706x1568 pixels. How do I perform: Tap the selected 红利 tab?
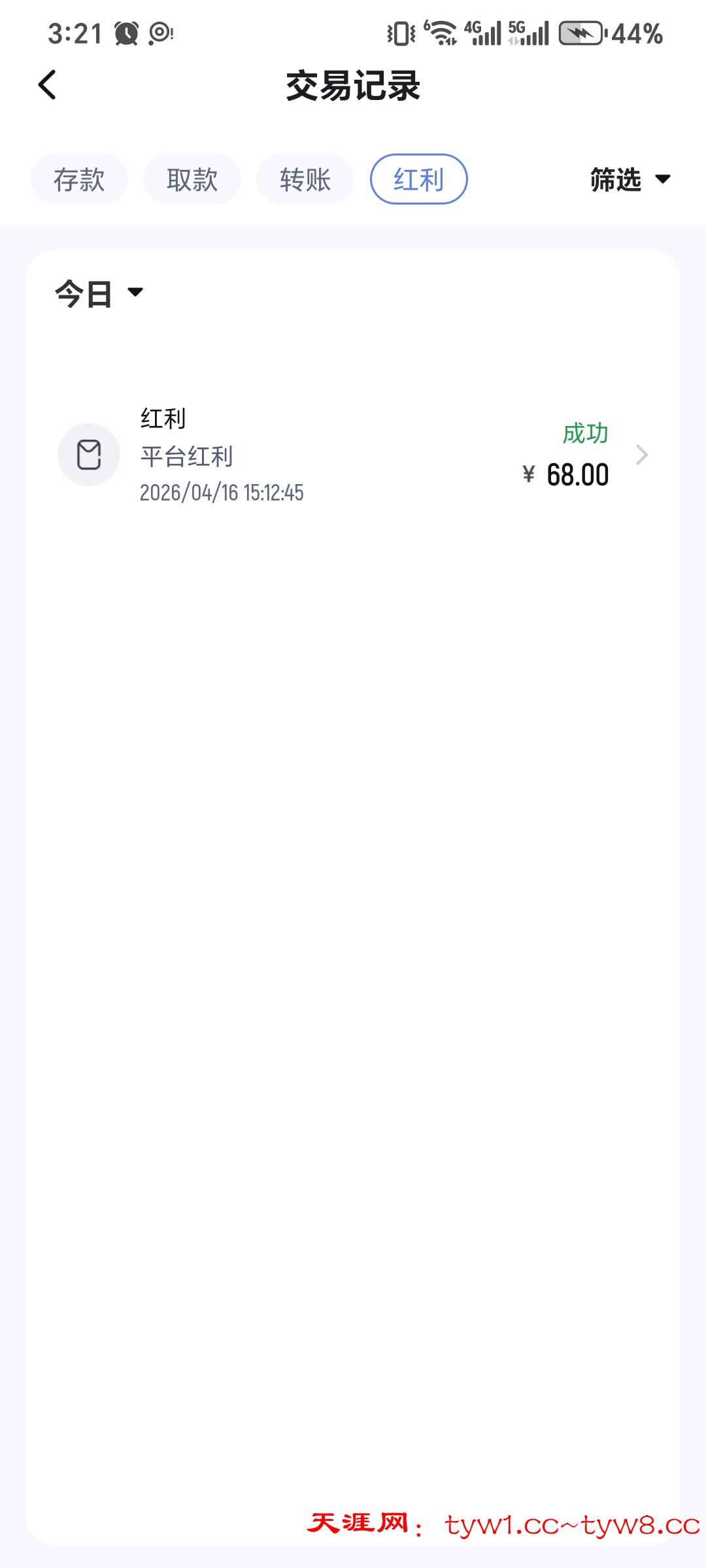pos(418,179)
